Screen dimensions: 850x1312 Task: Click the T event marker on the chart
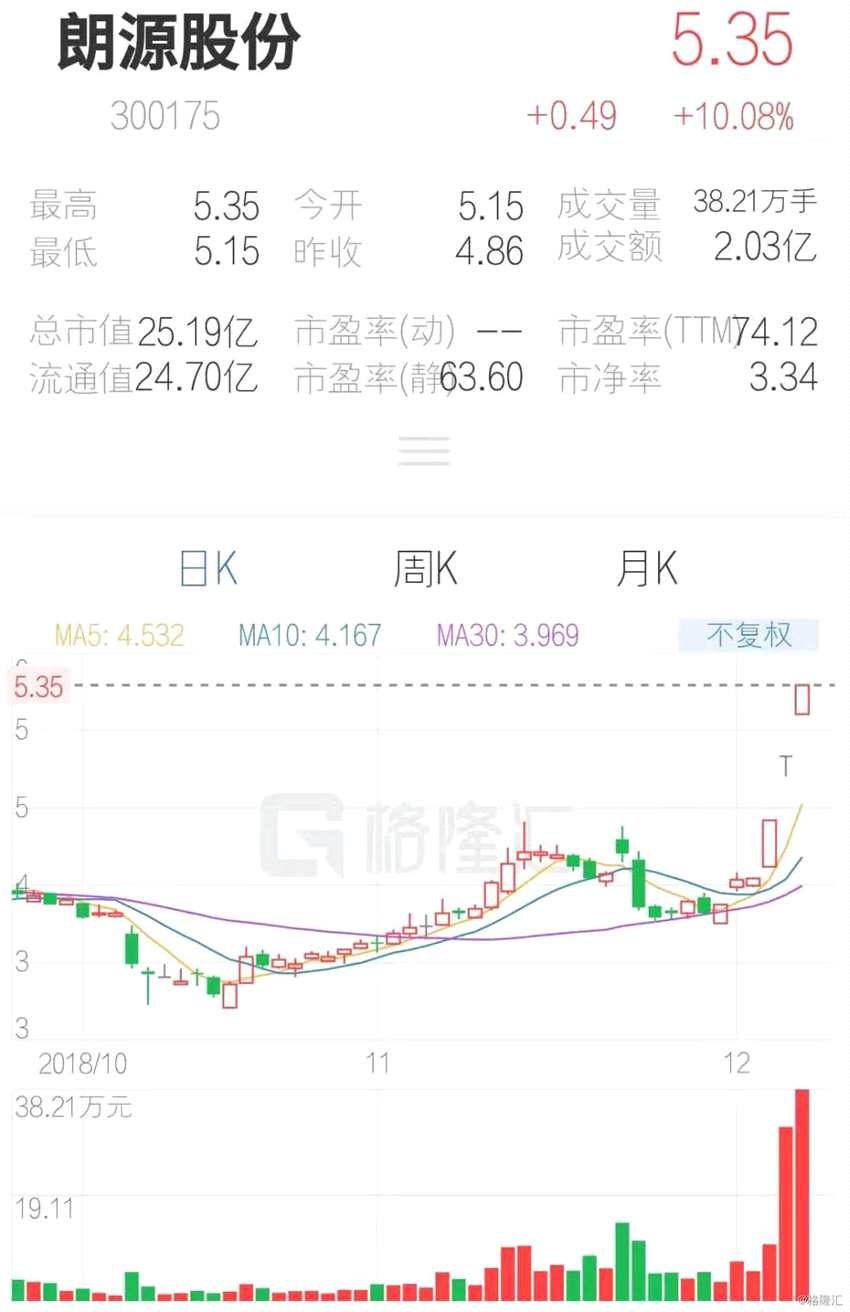(786, 766)
